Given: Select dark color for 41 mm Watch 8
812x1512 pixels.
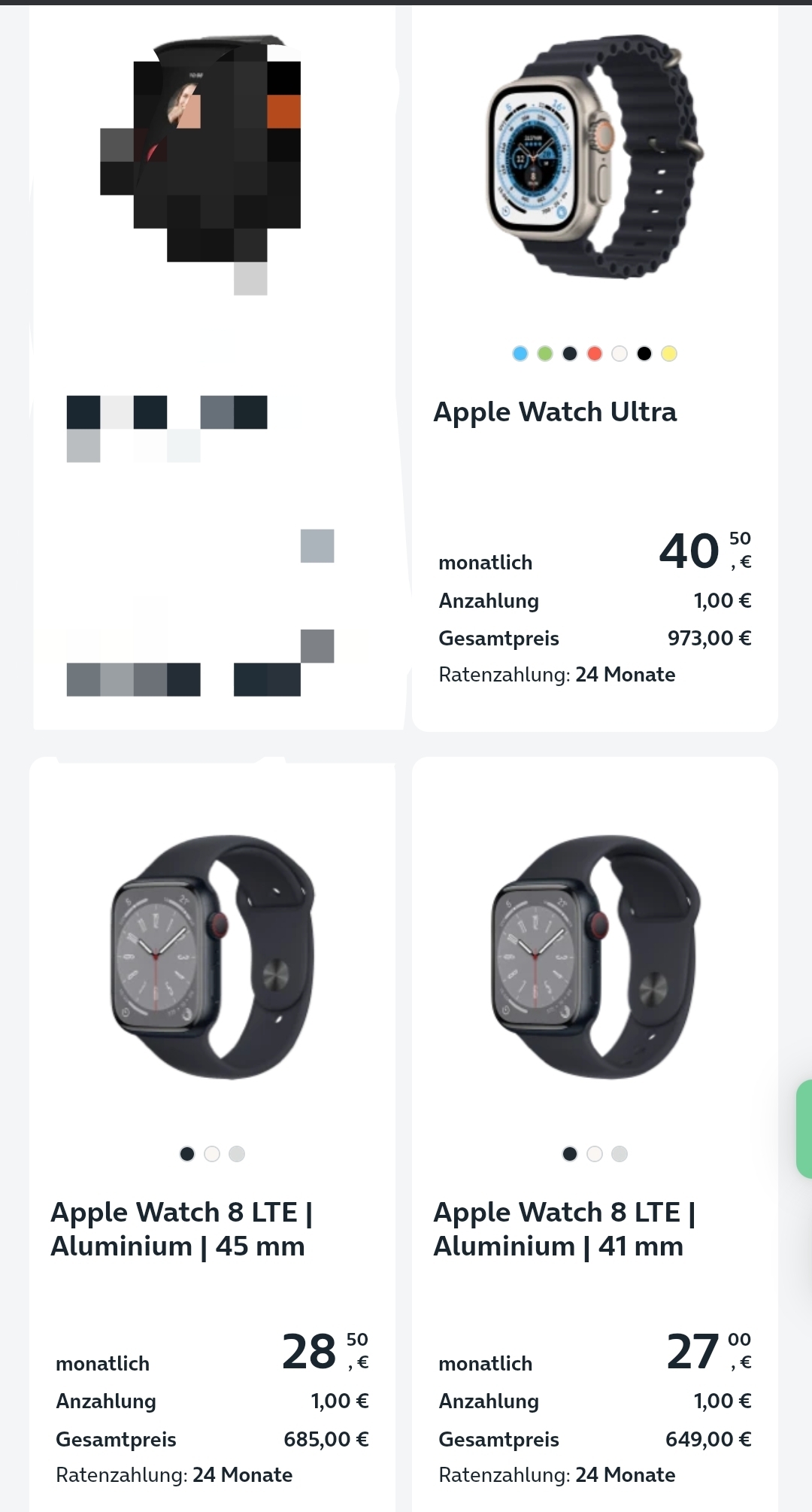Looking at the screenshot, I should (x=570, y=1154).
